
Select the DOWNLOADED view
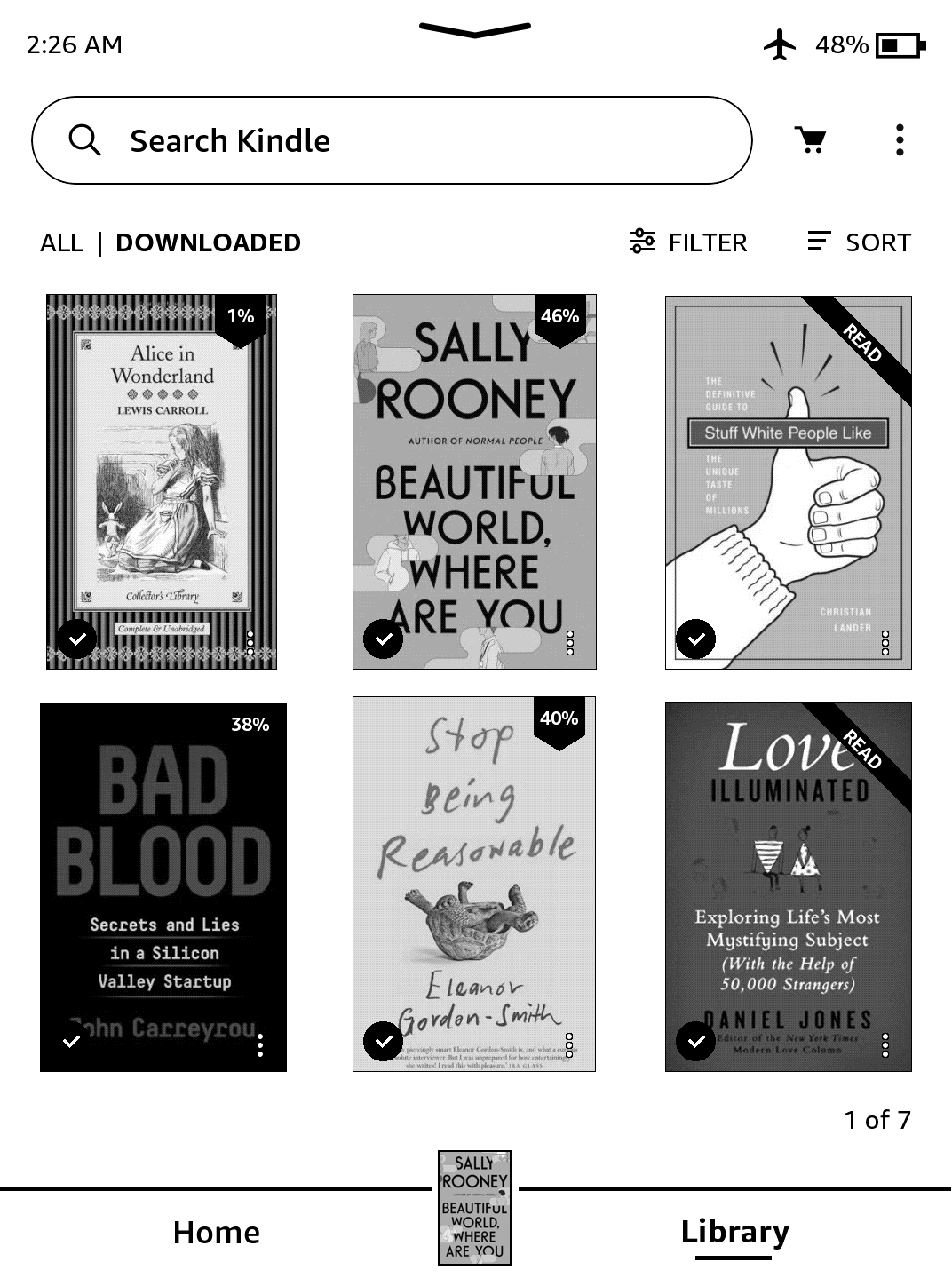tap(208, 242)
